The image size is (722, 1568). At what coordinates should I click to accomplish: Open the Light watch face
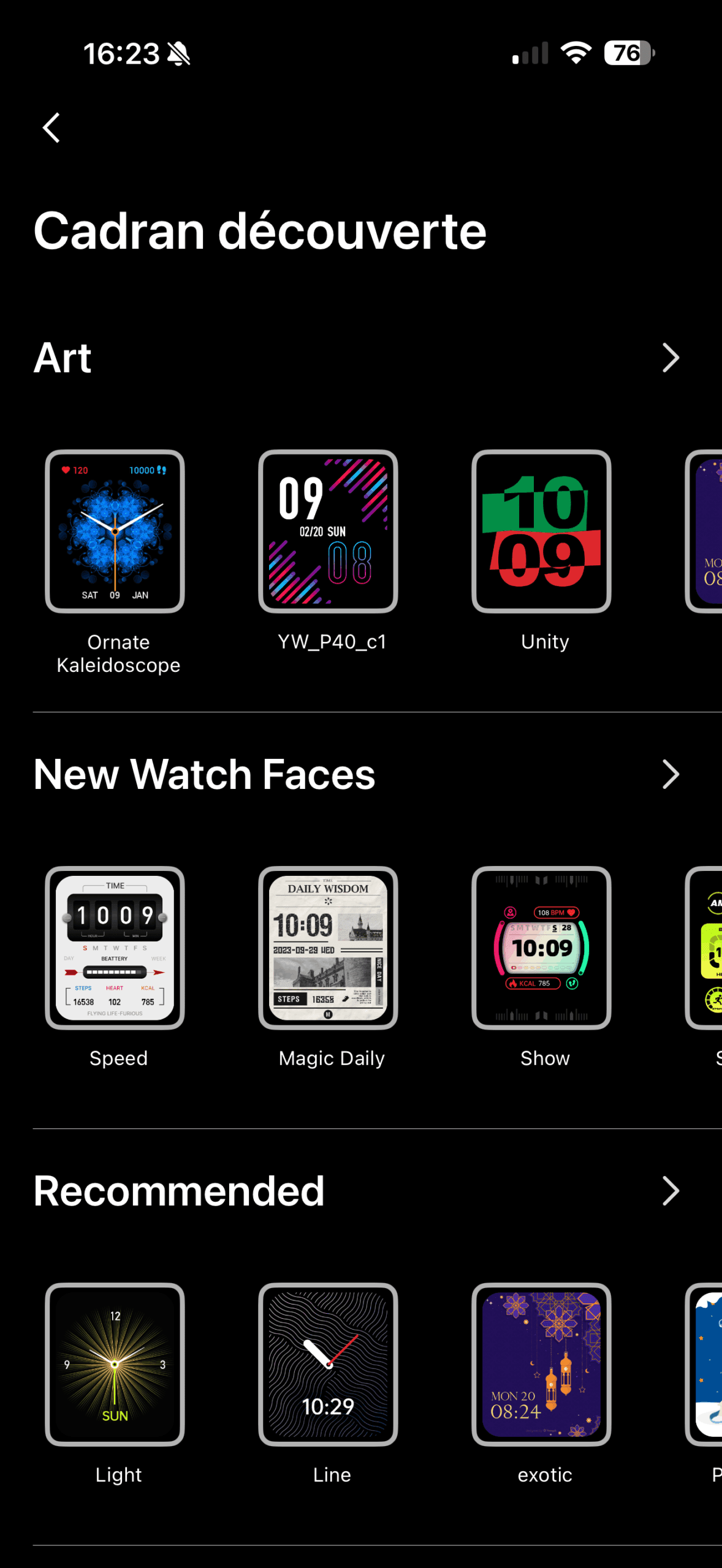(115, 1365)
